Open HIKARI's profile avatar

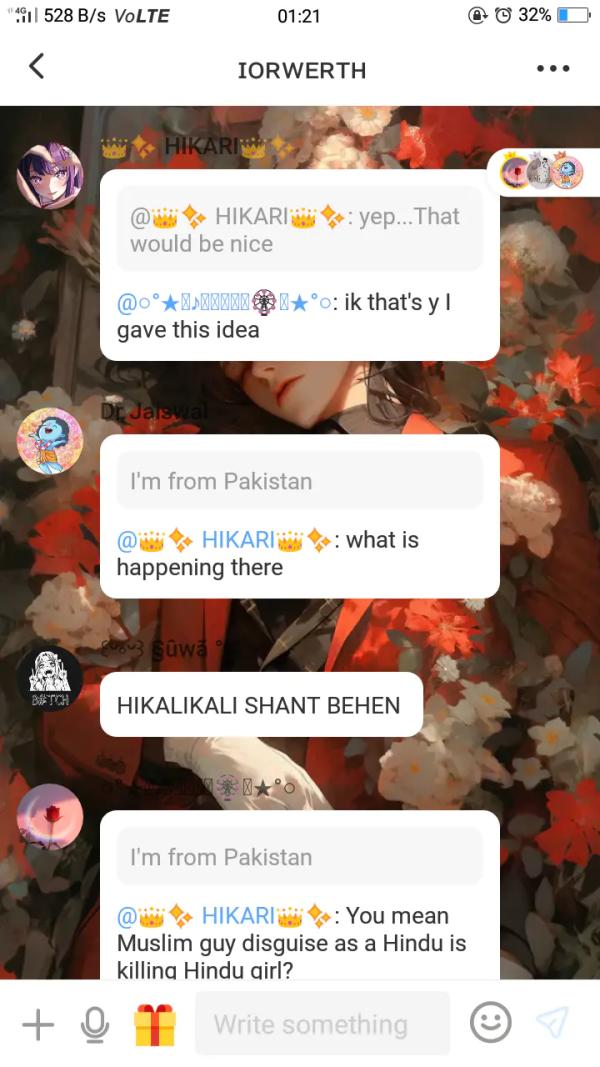pyautogui.click(x=50, y=174)
